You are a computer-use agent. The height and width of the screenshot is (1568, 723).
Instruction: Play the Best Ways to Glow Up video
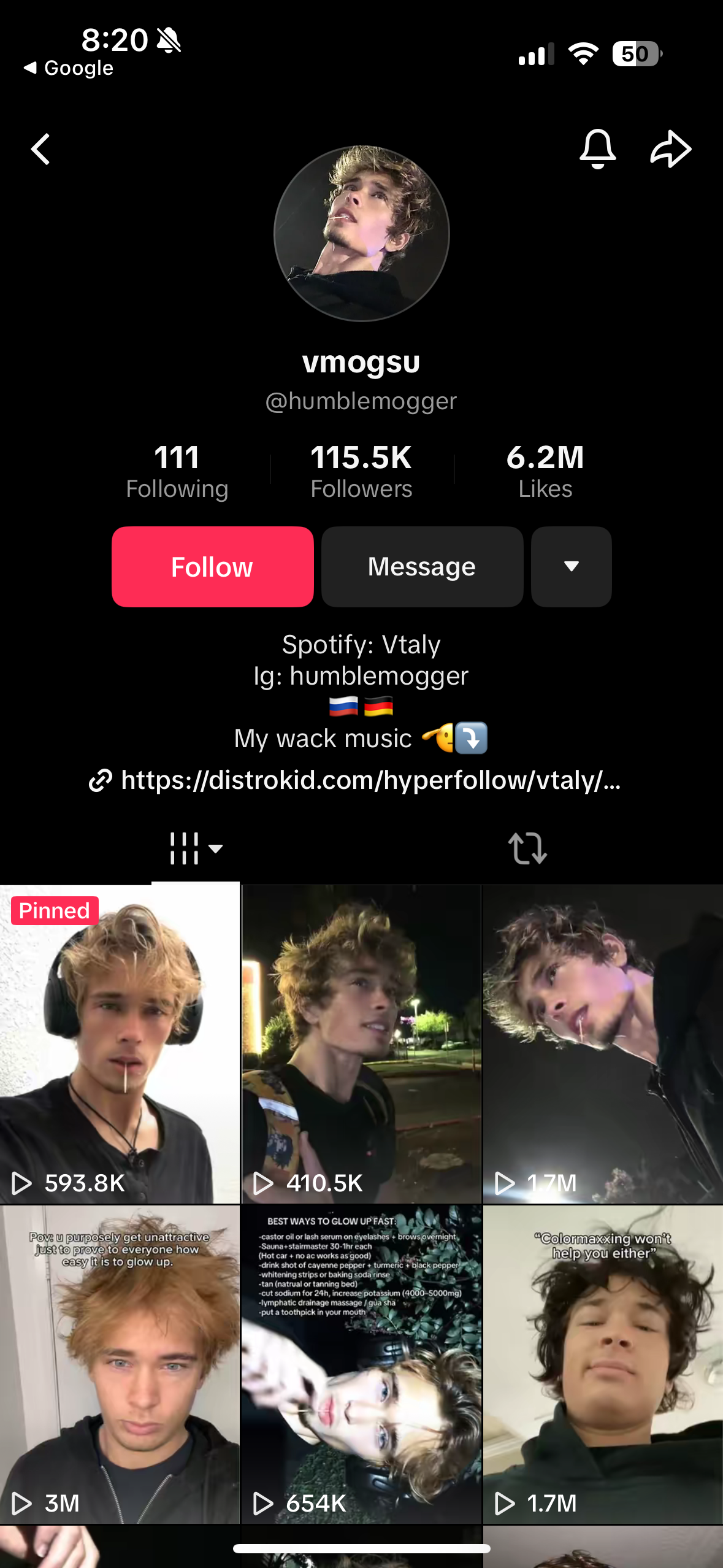pos(361,1364)
